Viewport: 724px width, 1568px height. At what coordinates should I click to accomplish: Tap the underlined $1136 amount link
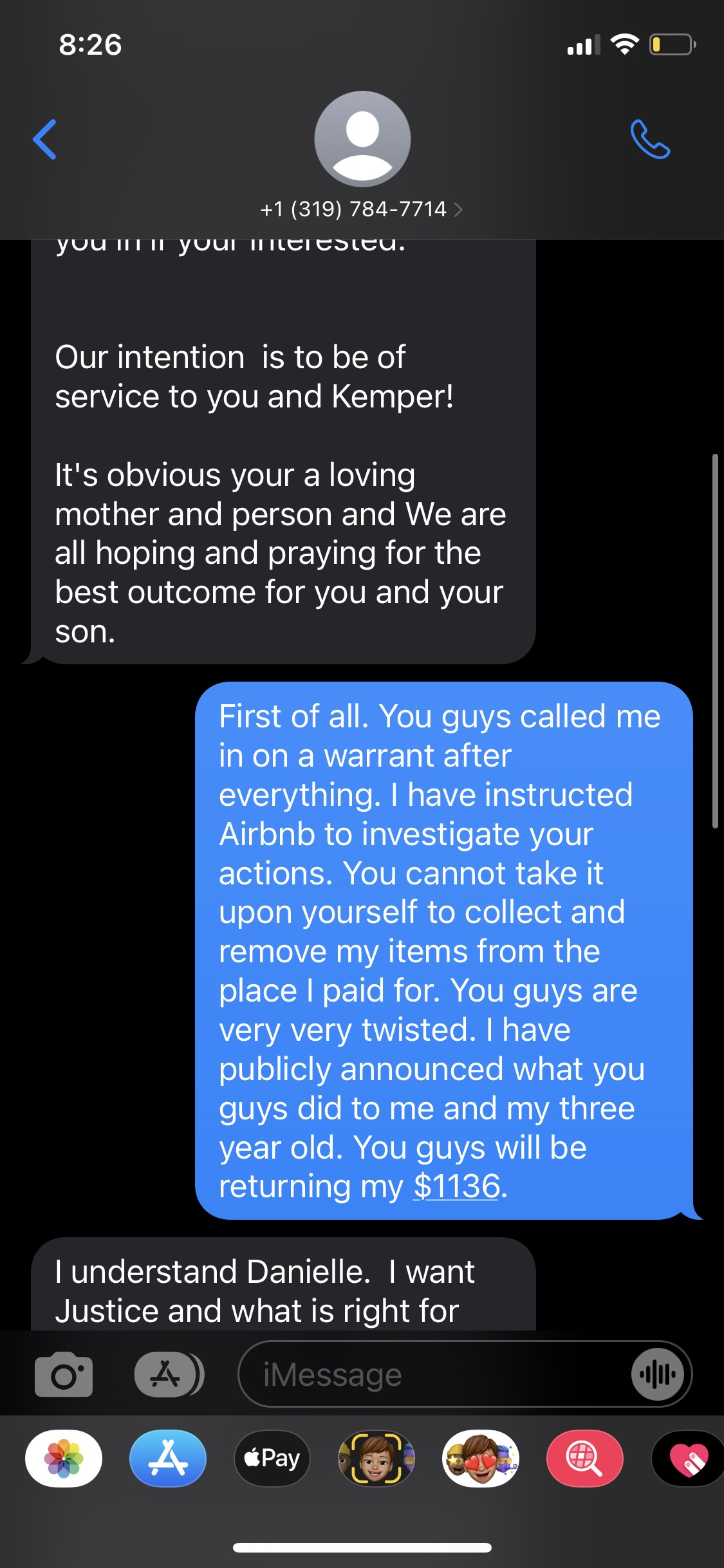[457, 1186]
